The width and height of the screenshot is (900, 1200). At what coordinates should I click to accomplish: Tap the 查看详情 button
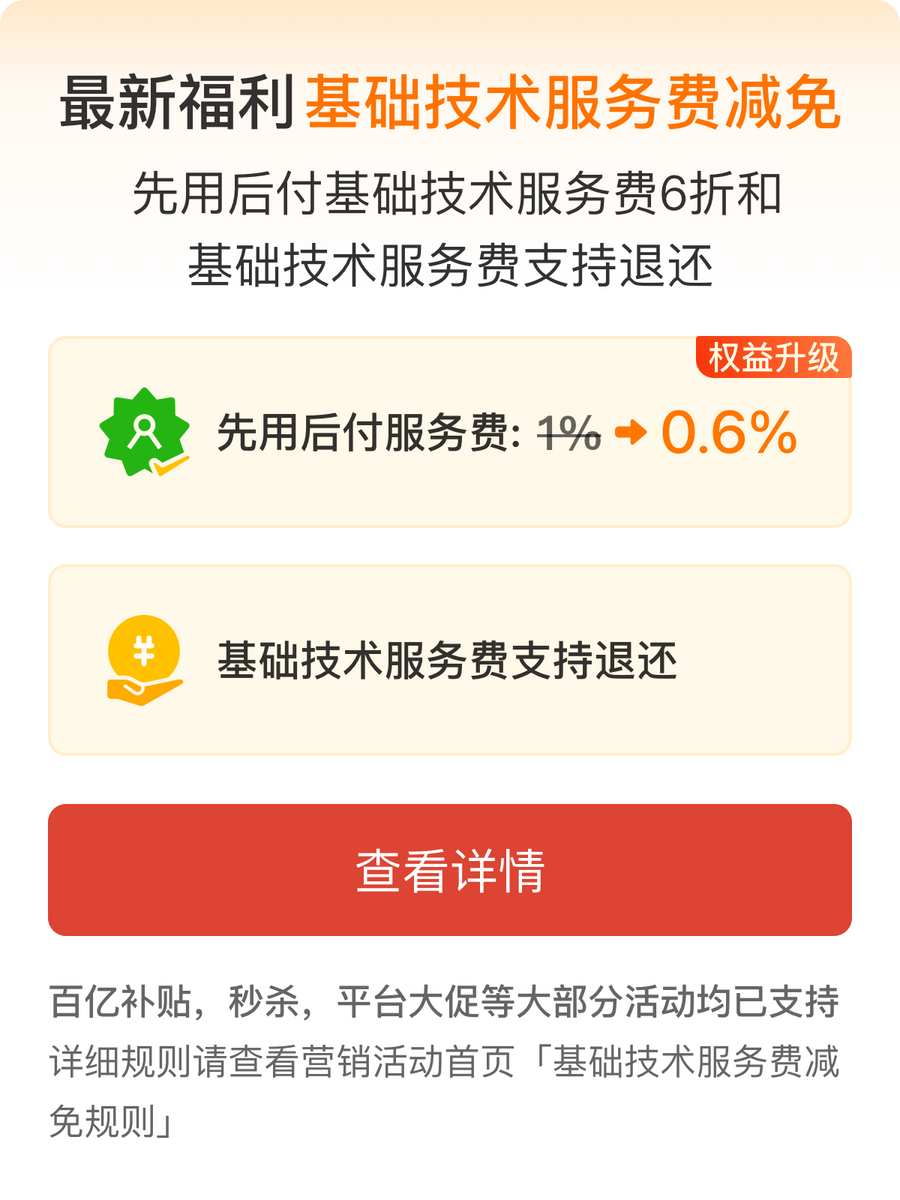pyautogui.click(x=450, y=870)
